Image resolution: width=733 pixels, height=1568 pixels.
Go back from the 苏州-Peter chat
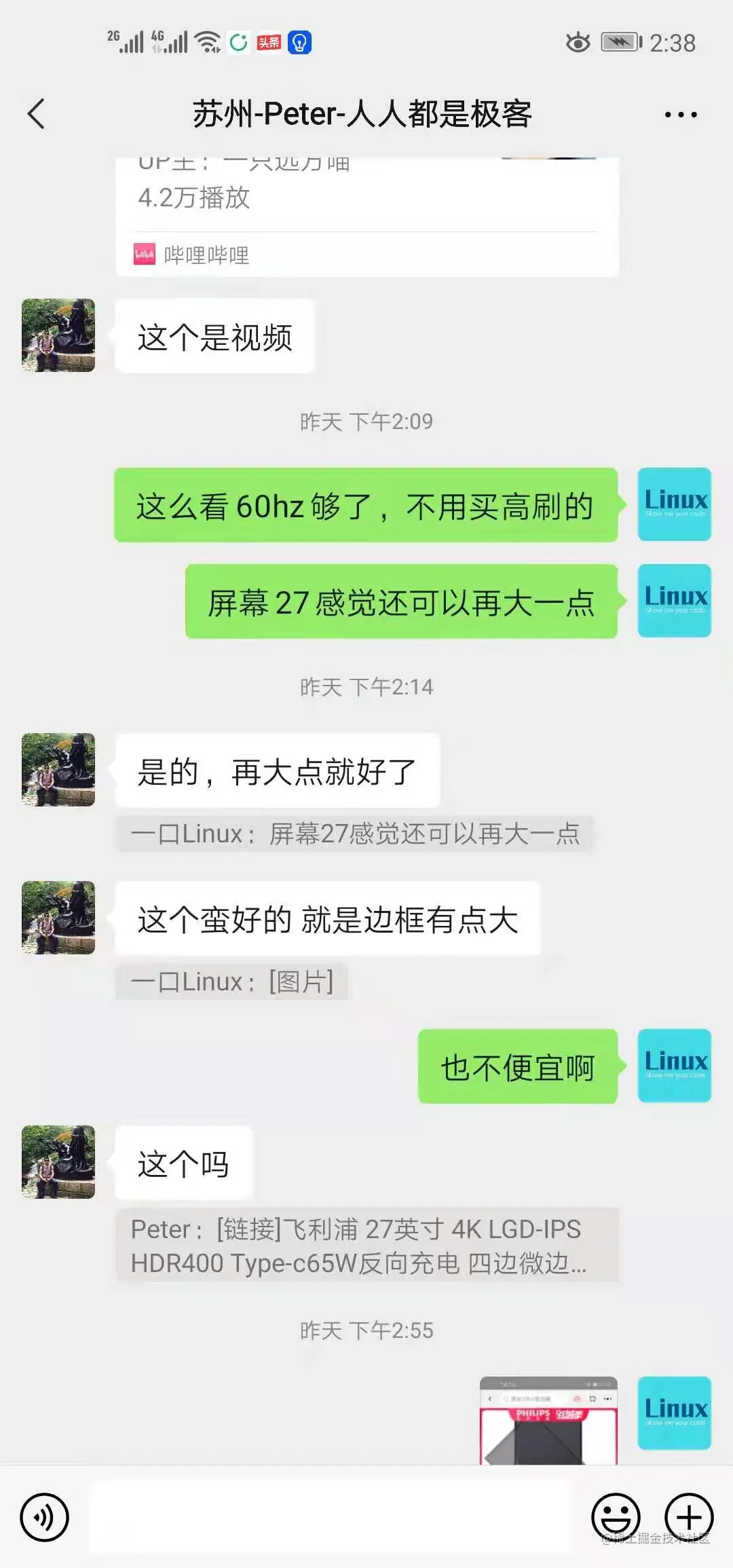coord(37,113)
